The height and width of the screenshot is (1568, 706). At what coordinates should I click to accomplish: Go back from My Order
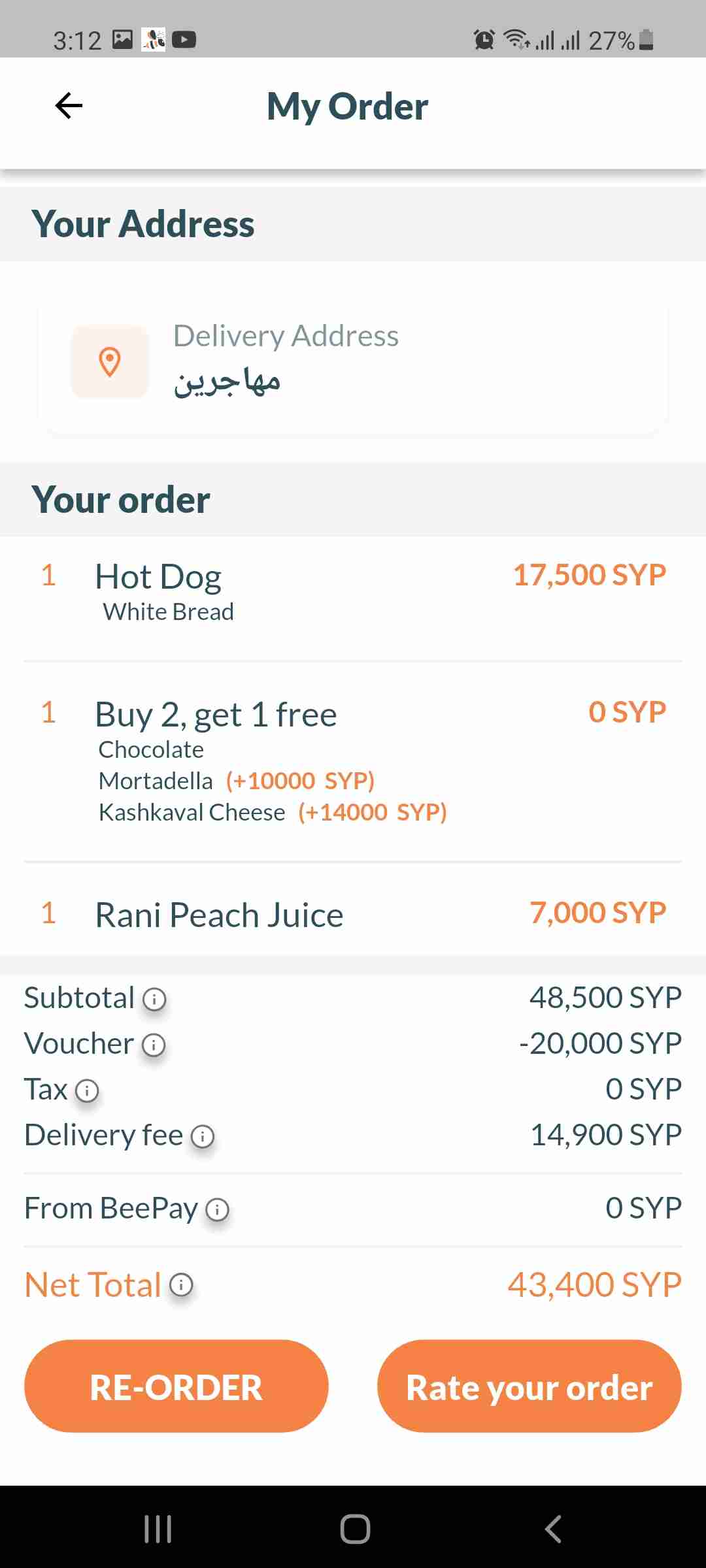69,106
